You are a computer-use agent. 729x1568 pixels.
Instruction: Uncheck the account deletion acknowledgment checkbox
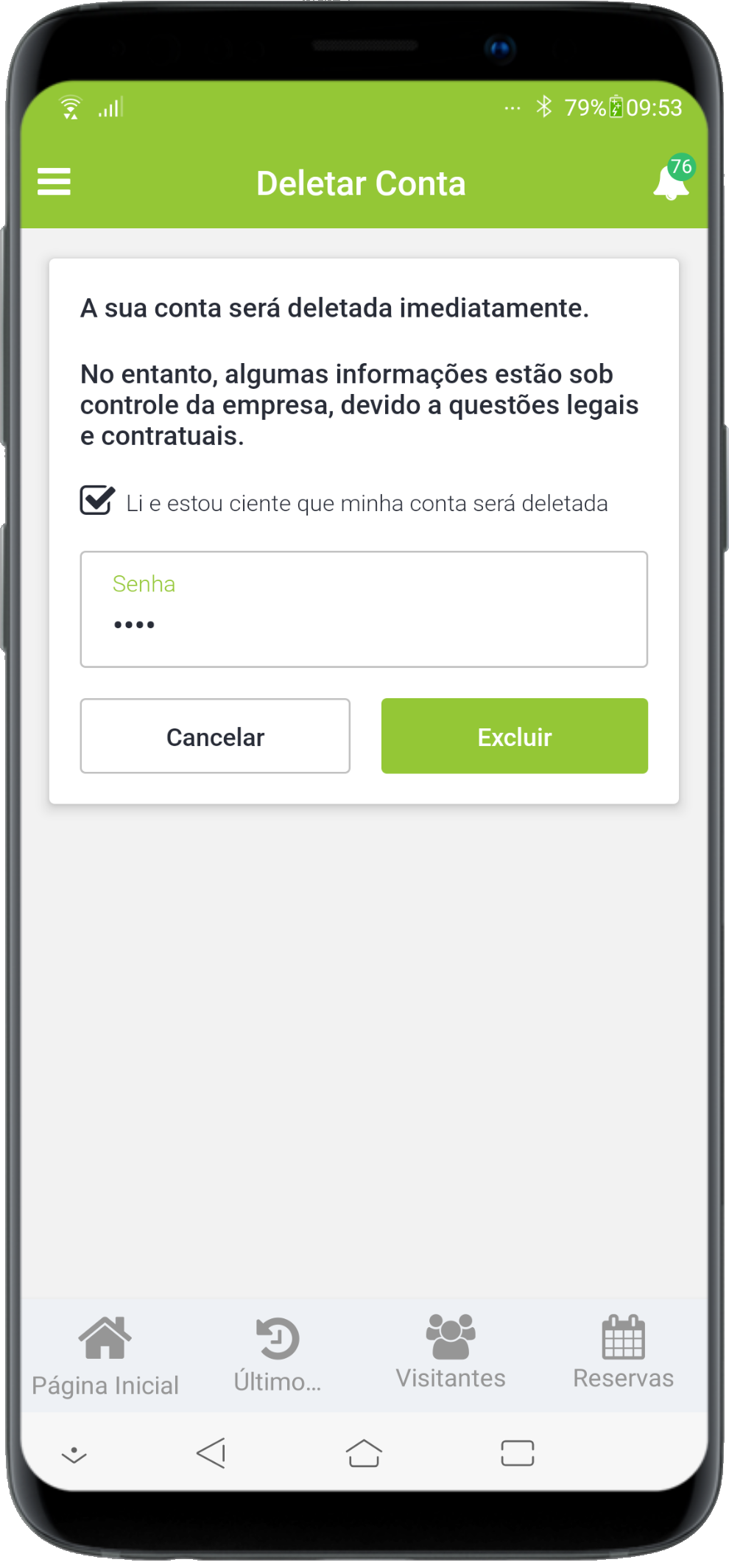(x=97, y=501)
